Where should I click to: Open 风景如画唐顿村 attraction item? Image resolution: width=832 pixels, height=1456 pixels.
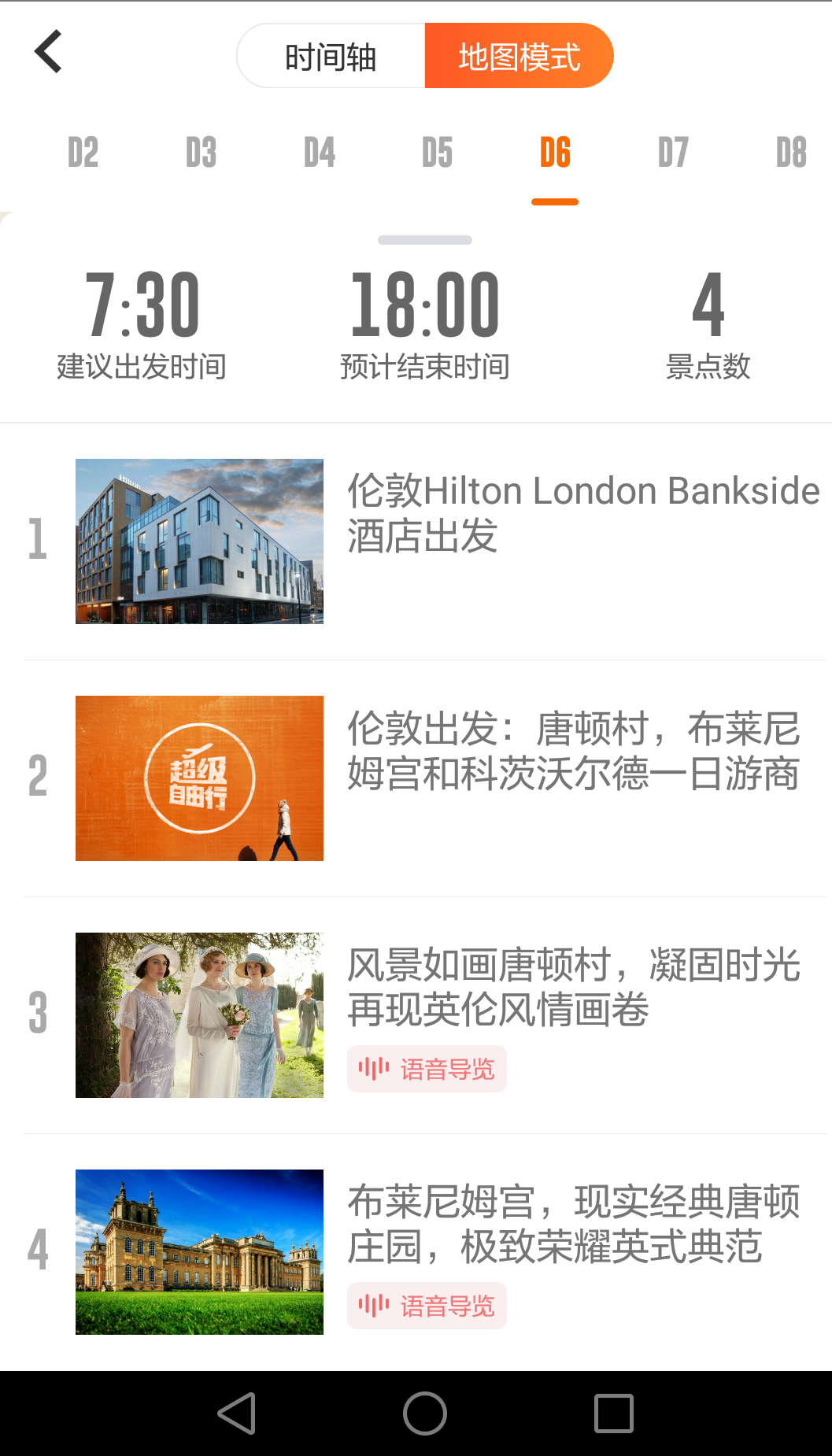[573, 987]
